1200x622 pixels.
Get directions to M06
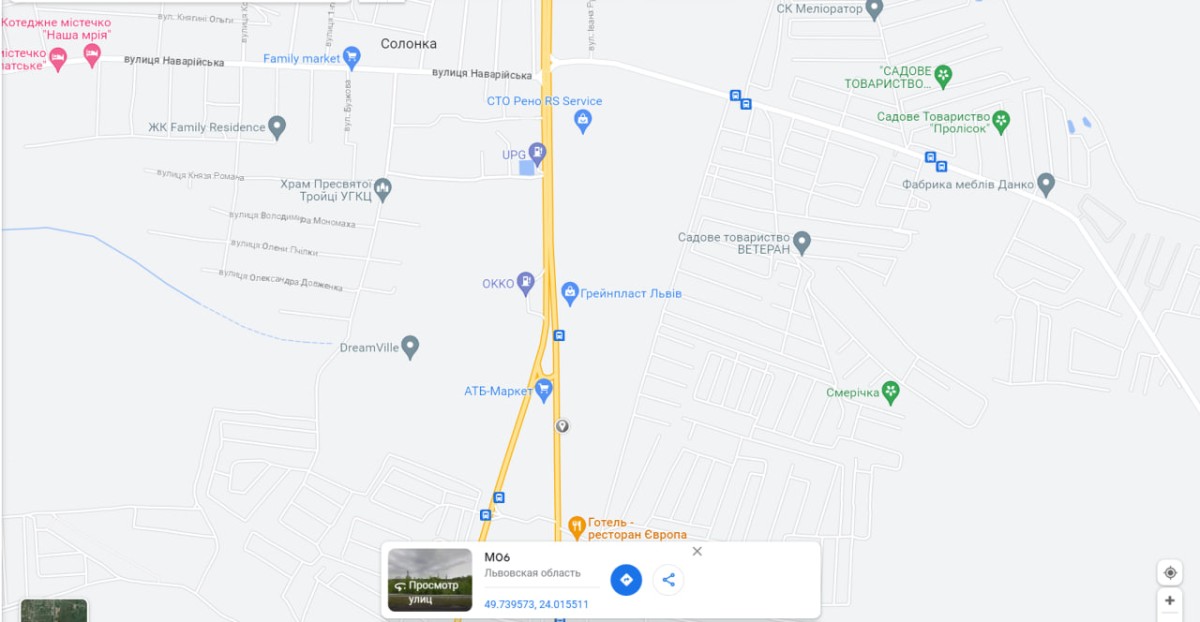(626, 579)
